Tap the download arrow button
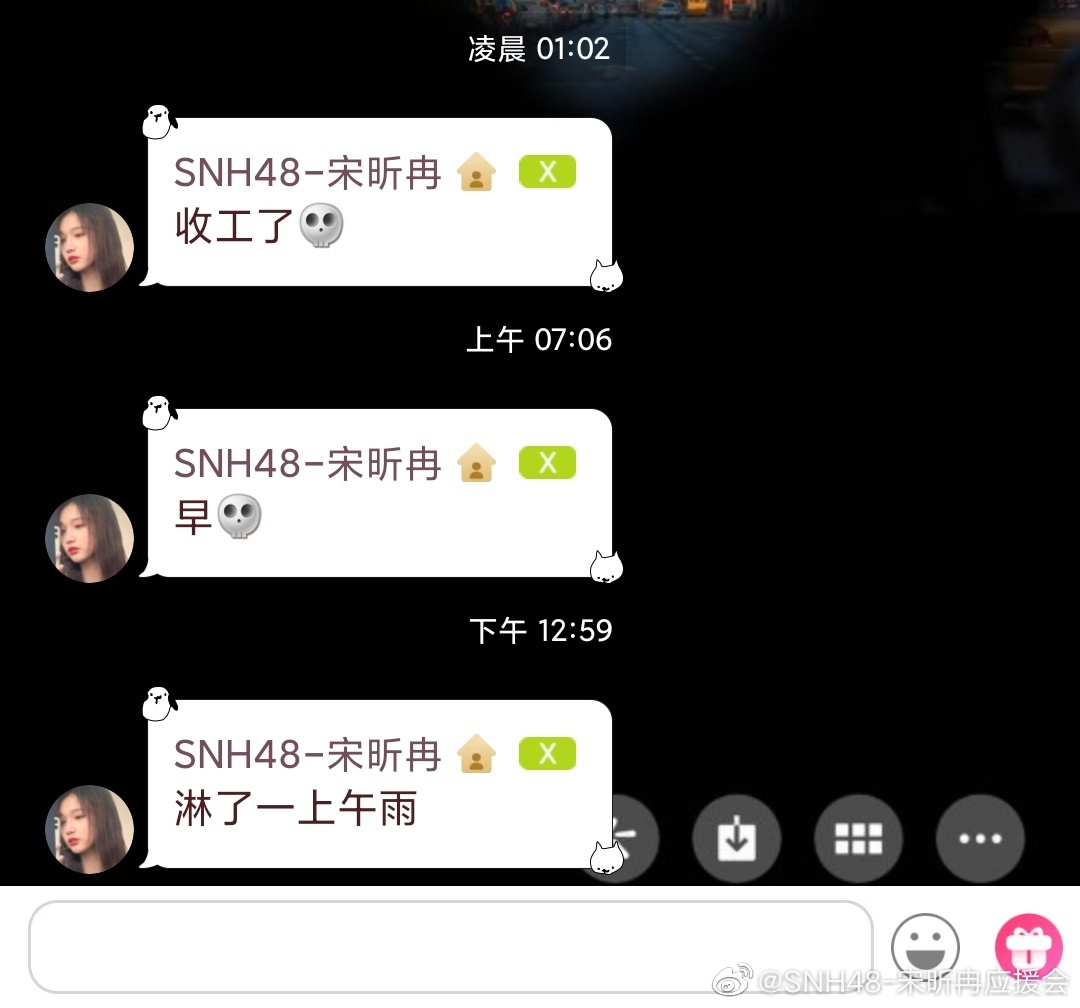 tap(737, 839)
